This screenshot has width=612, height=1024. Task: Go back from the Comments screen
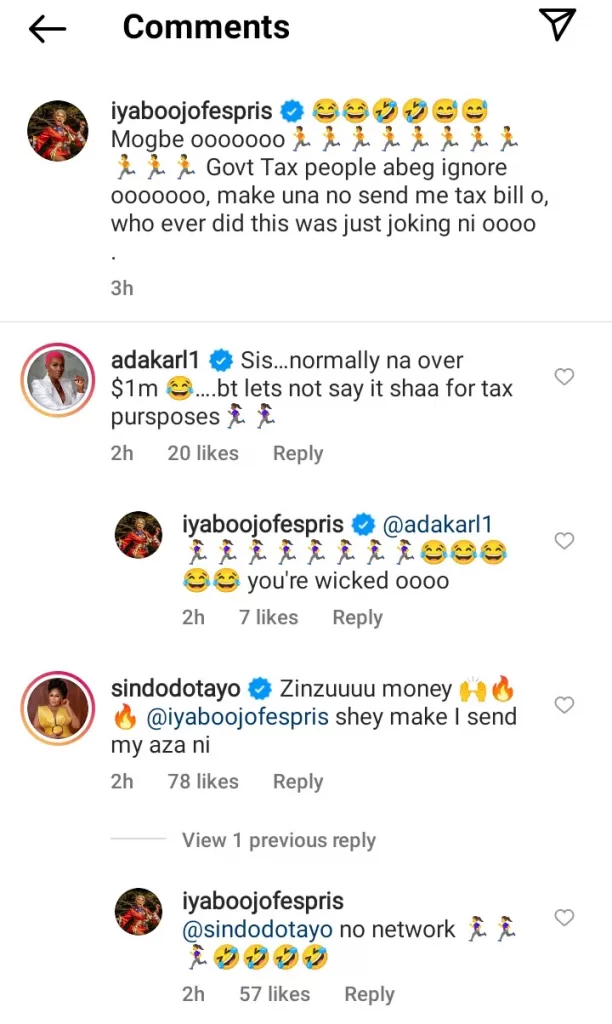pos(47,30)
